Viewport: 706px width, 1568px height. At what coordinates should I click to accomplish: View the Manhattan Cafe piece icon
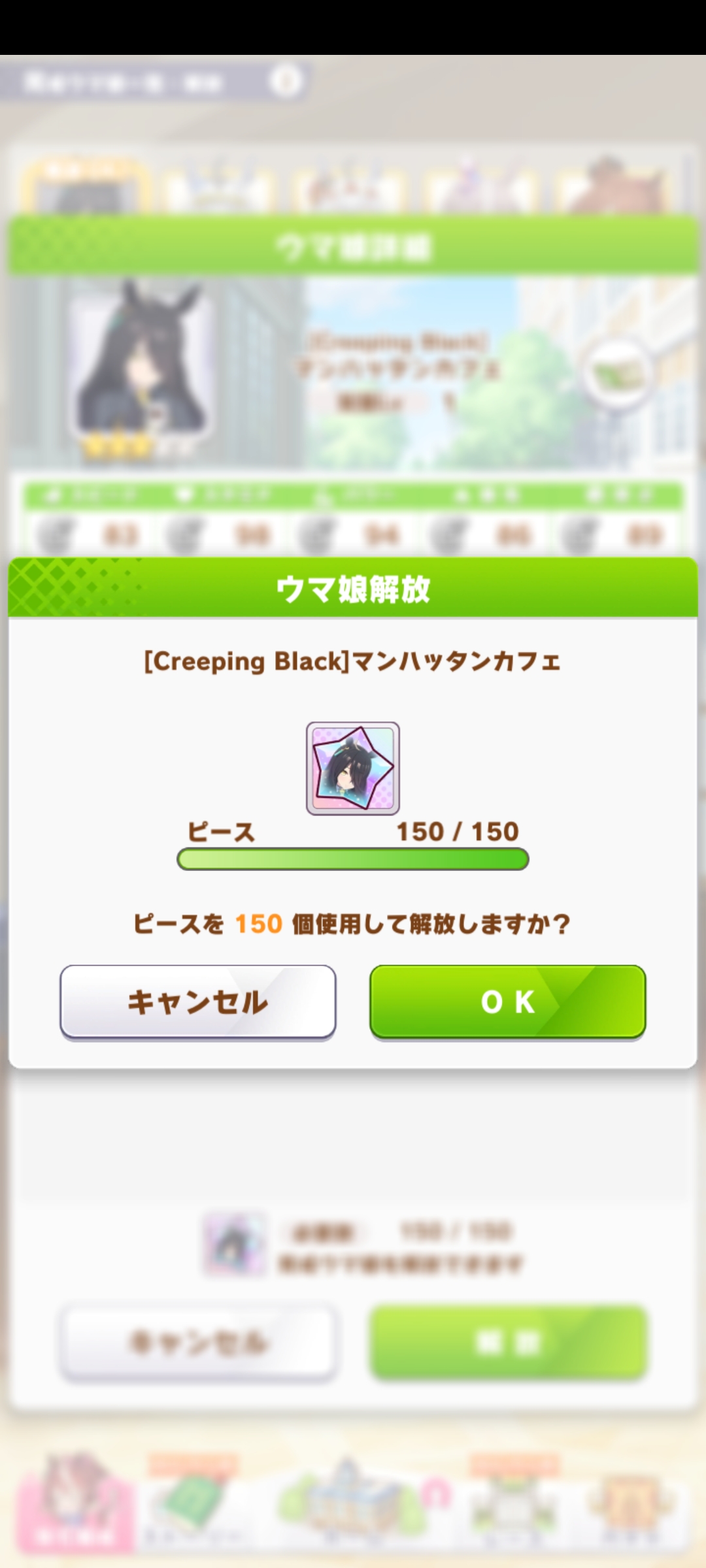(353, 768)
